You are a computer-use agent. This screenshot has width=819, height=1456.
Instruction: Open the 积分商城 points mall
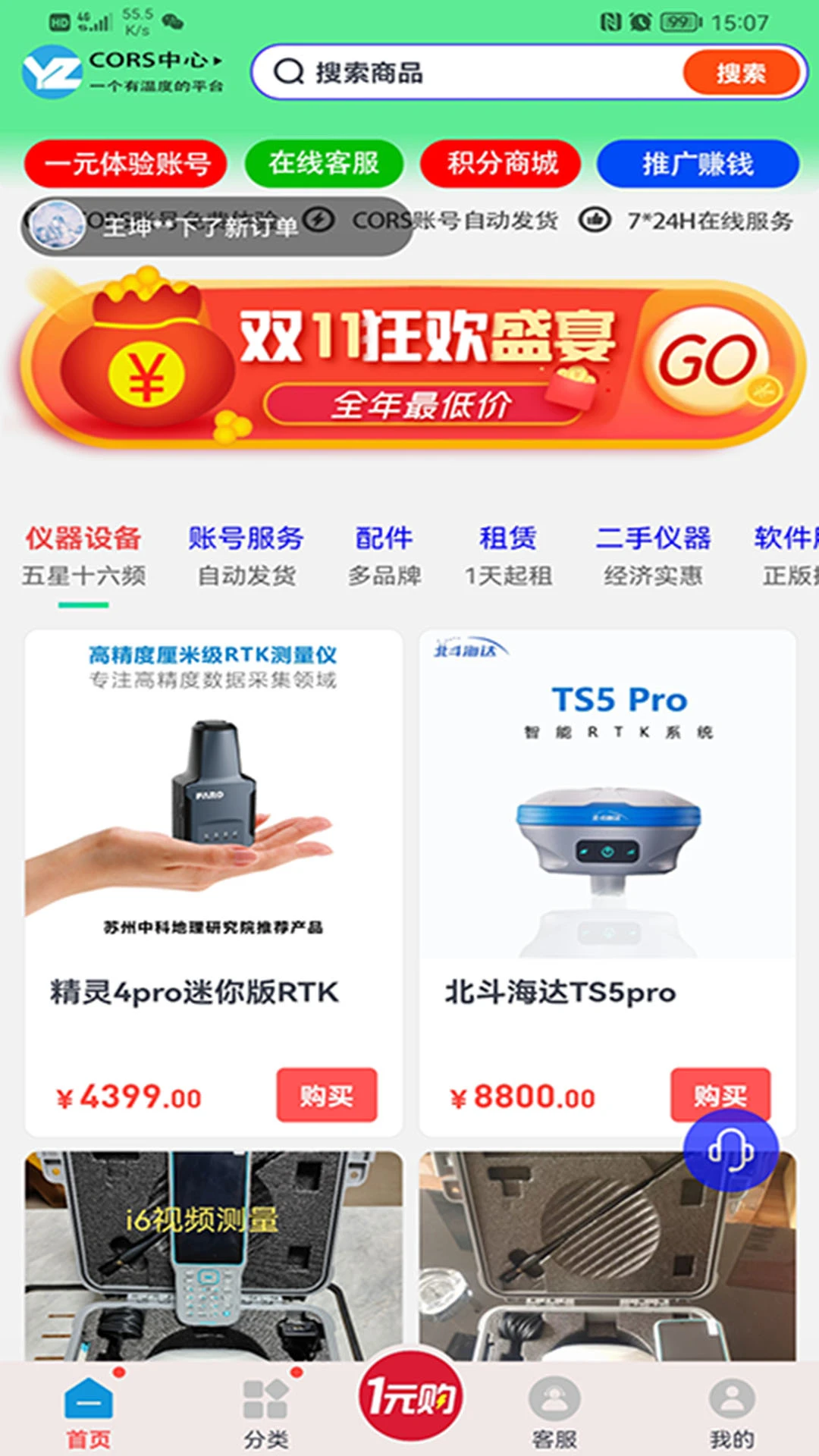pyautogui.click(x=501, y=164)
